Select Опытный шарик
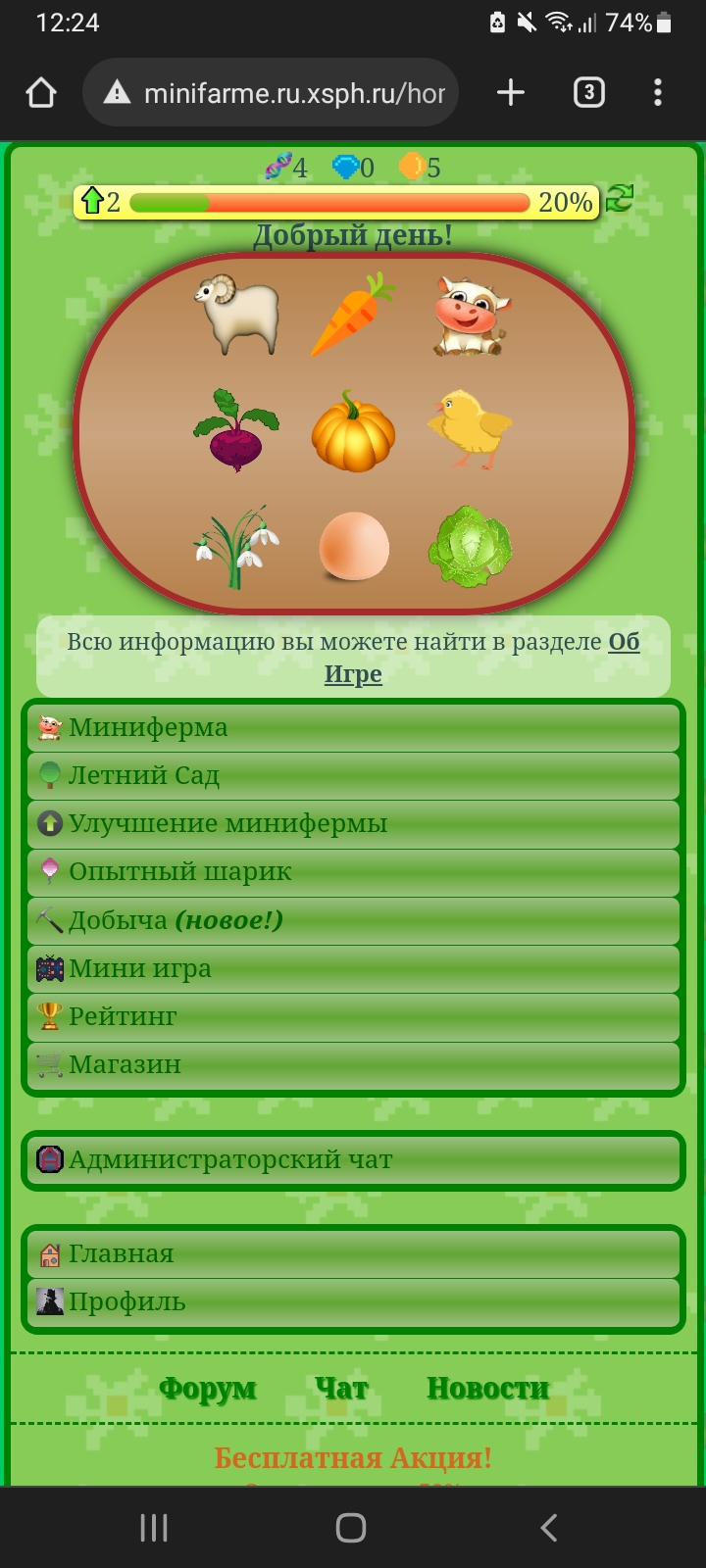The height and width of the screenshot is (1568, 706). [x=353, y=872]
